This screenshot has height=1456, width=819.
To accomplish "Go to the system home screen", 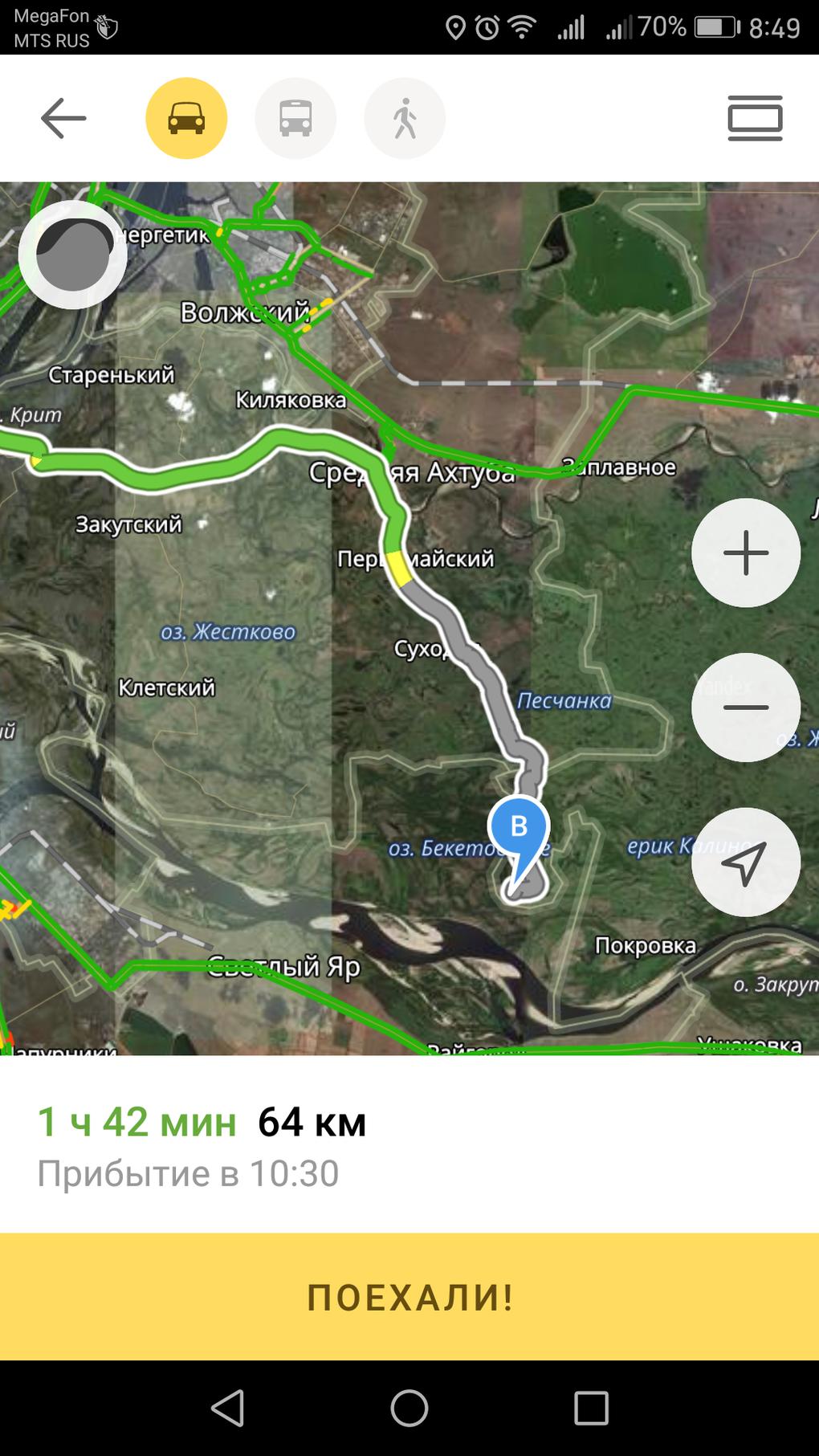I will click(x=409, y=1408).
